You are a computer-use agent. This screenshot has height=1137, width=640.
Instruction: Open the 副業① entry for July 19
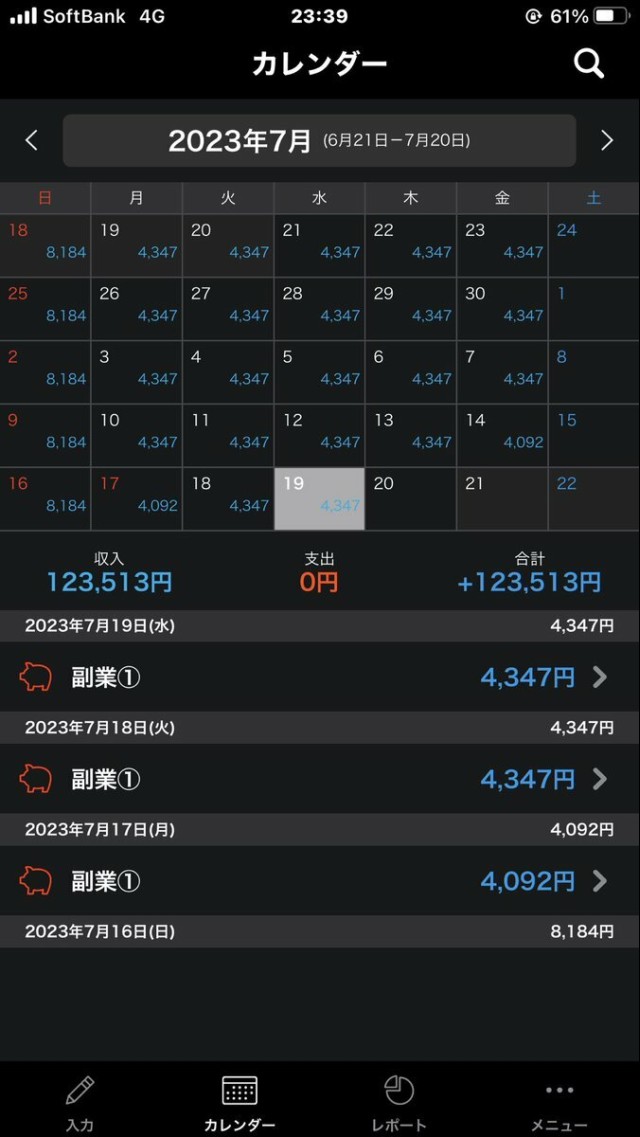[x=320, y=677]
